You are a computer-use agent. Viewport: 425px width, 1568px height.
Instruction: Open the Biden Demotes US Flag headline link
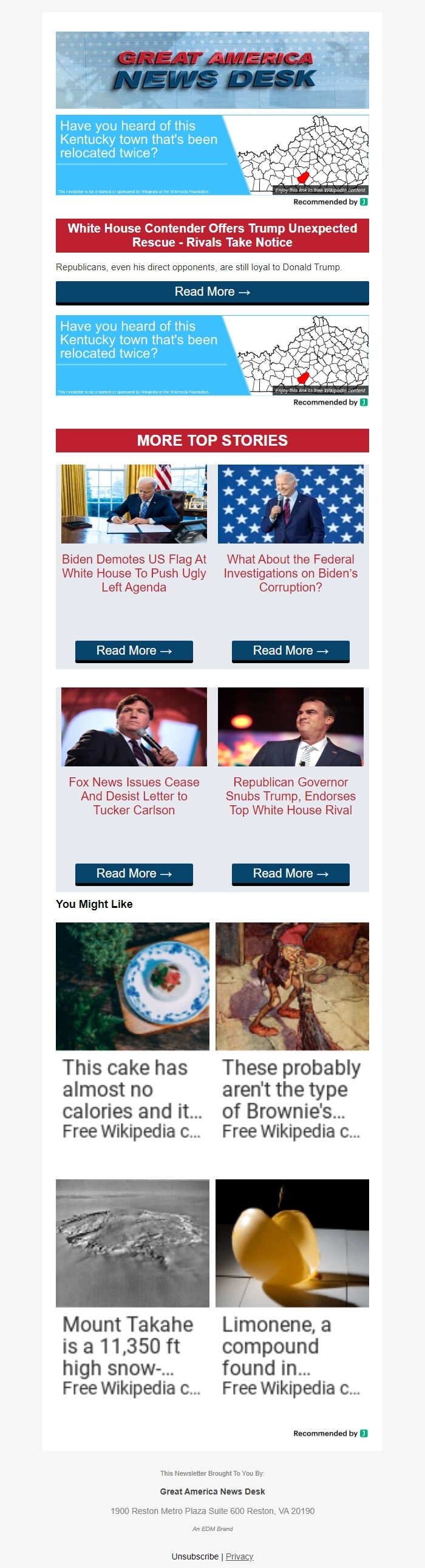point(134,573)
